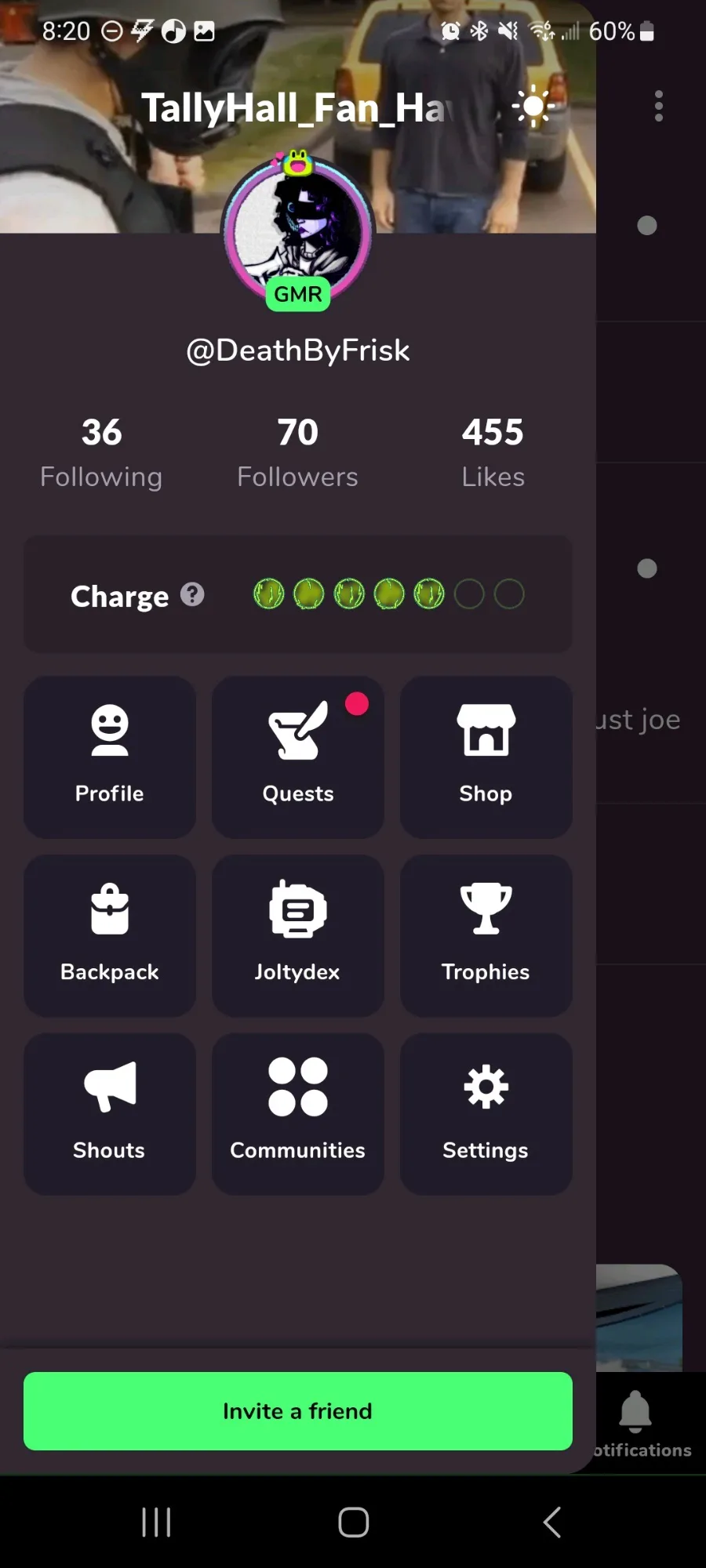
Task: Tap the DeathByFrisk avatar picture
Action: pos(298,233)
